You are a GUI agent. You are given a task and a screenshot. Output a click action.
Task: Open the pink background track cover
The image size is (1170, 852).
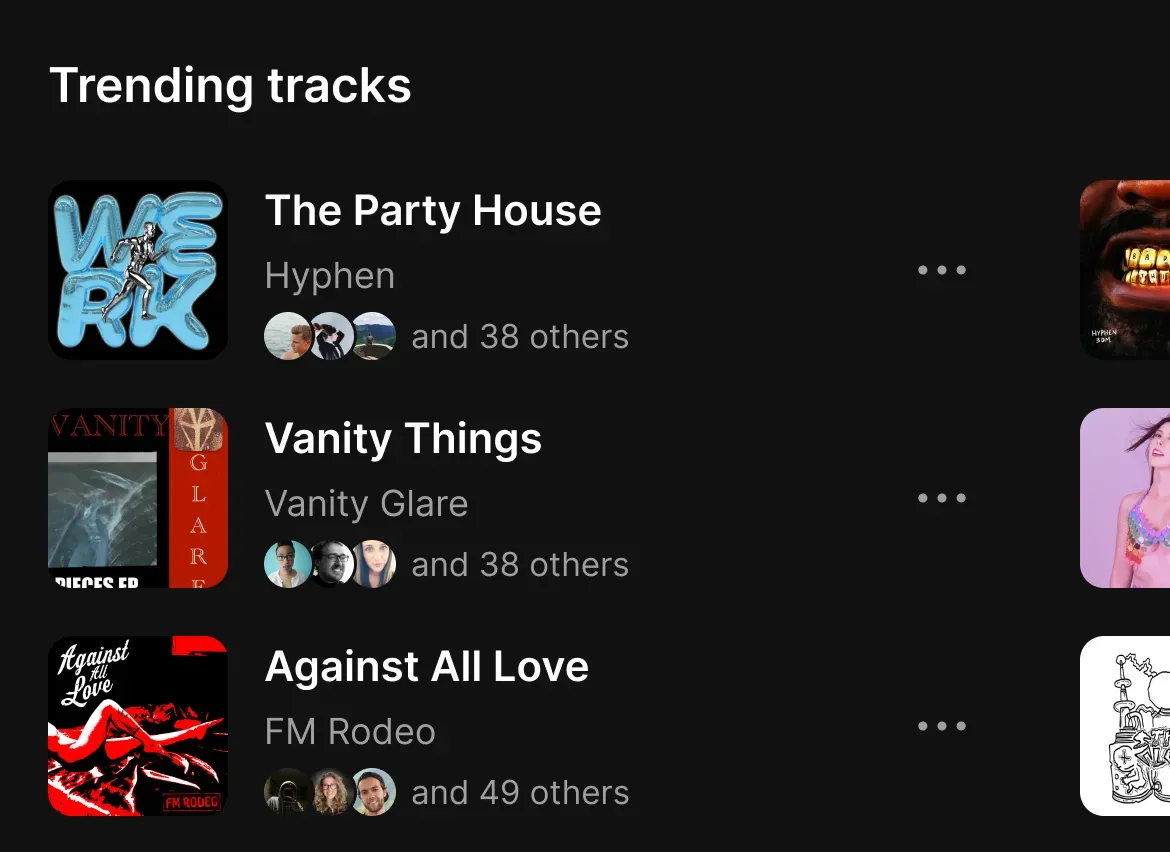click(1126, 498)
